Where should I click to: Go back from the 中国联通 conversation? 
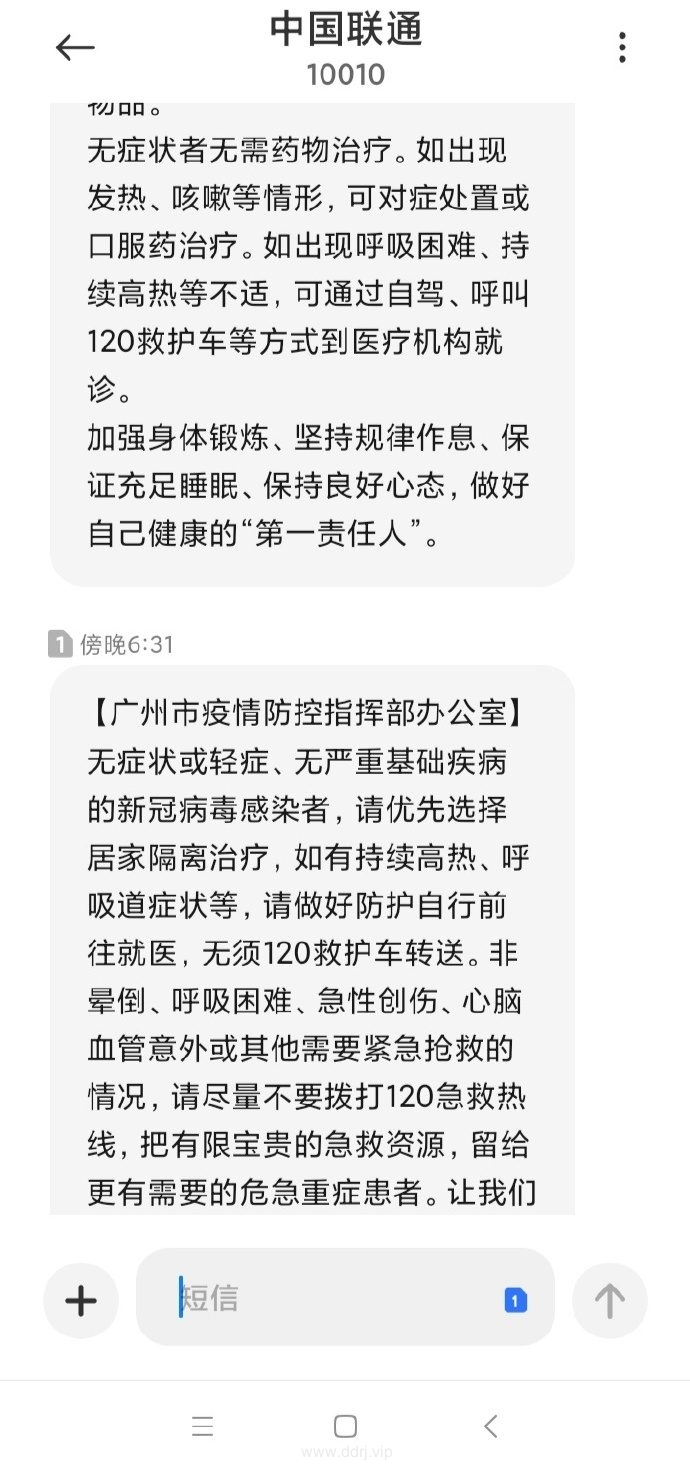[75, 47]
